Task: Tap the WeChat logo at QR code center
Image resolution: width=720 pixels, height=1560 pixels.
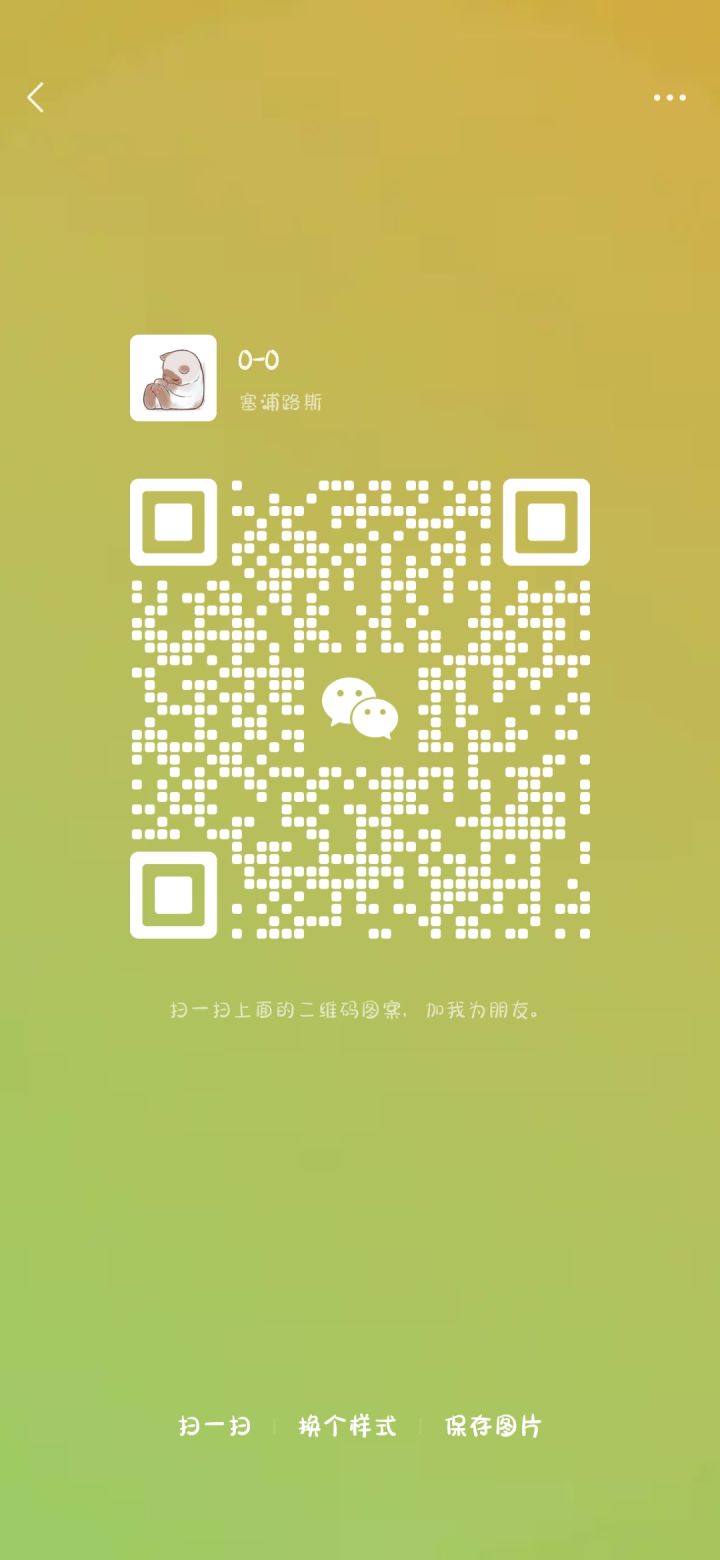Action: click(360, 707)
